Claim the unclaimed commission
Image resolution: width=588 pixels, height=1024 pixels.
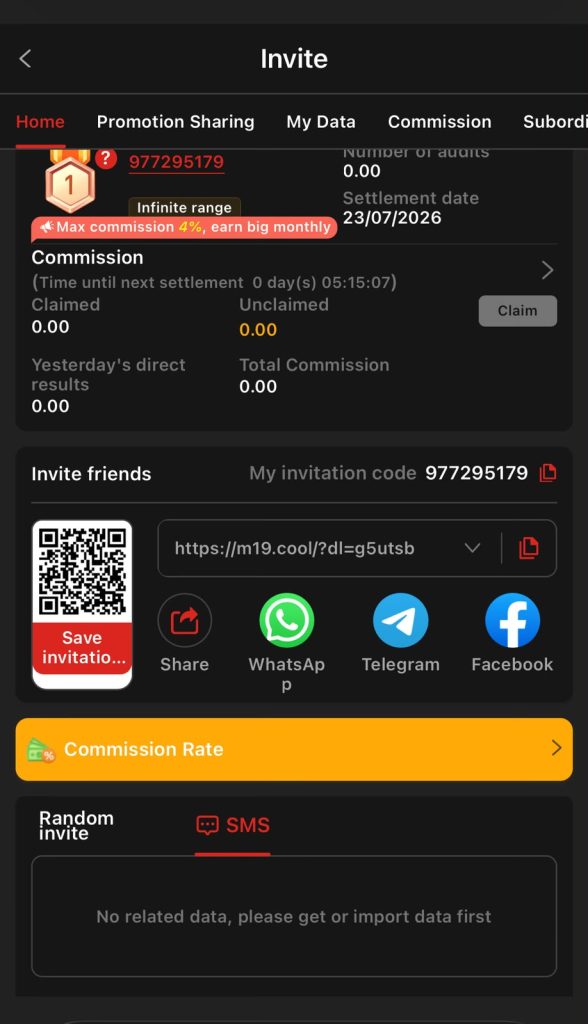pyautogui.click(x=517, y=311)
